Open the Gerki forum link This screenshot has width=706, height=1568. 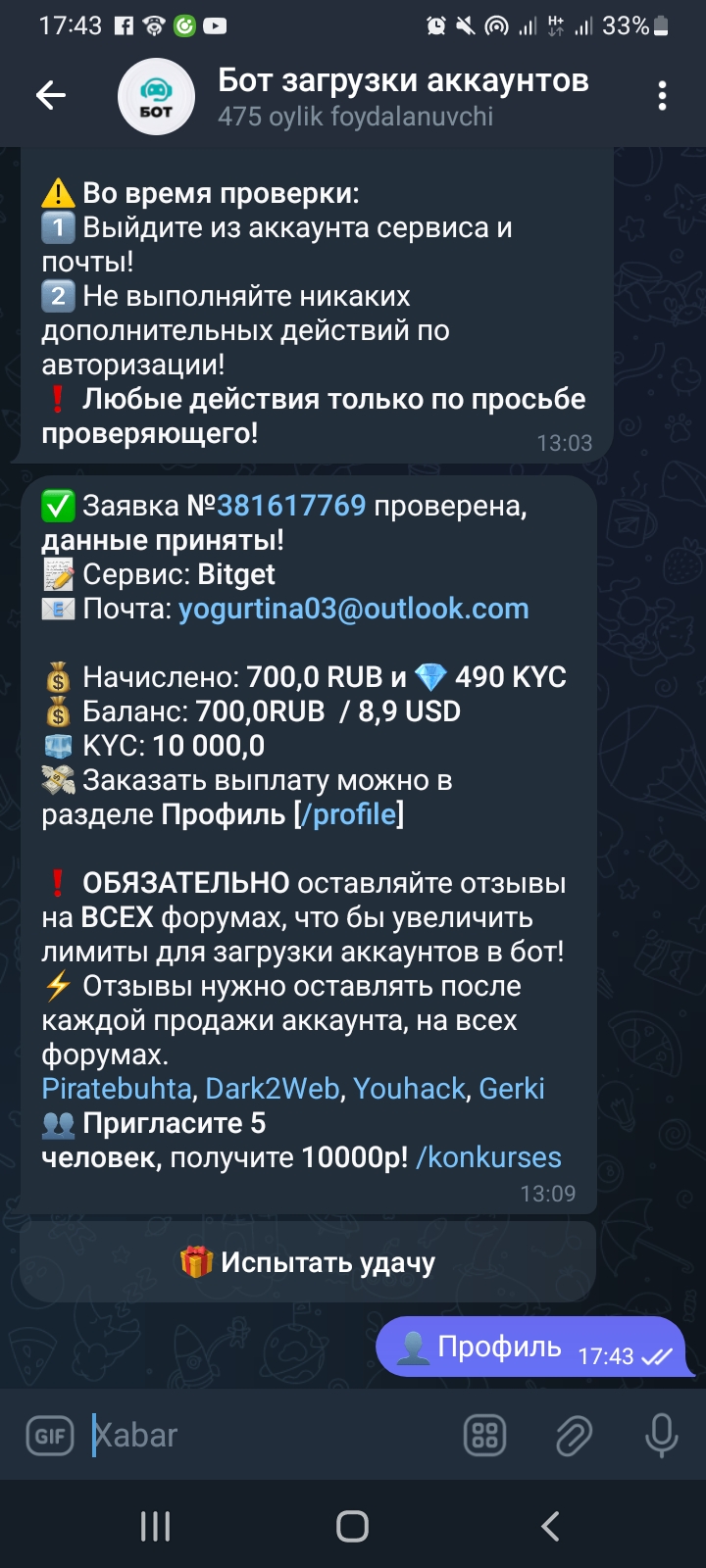pos(511,1089)
